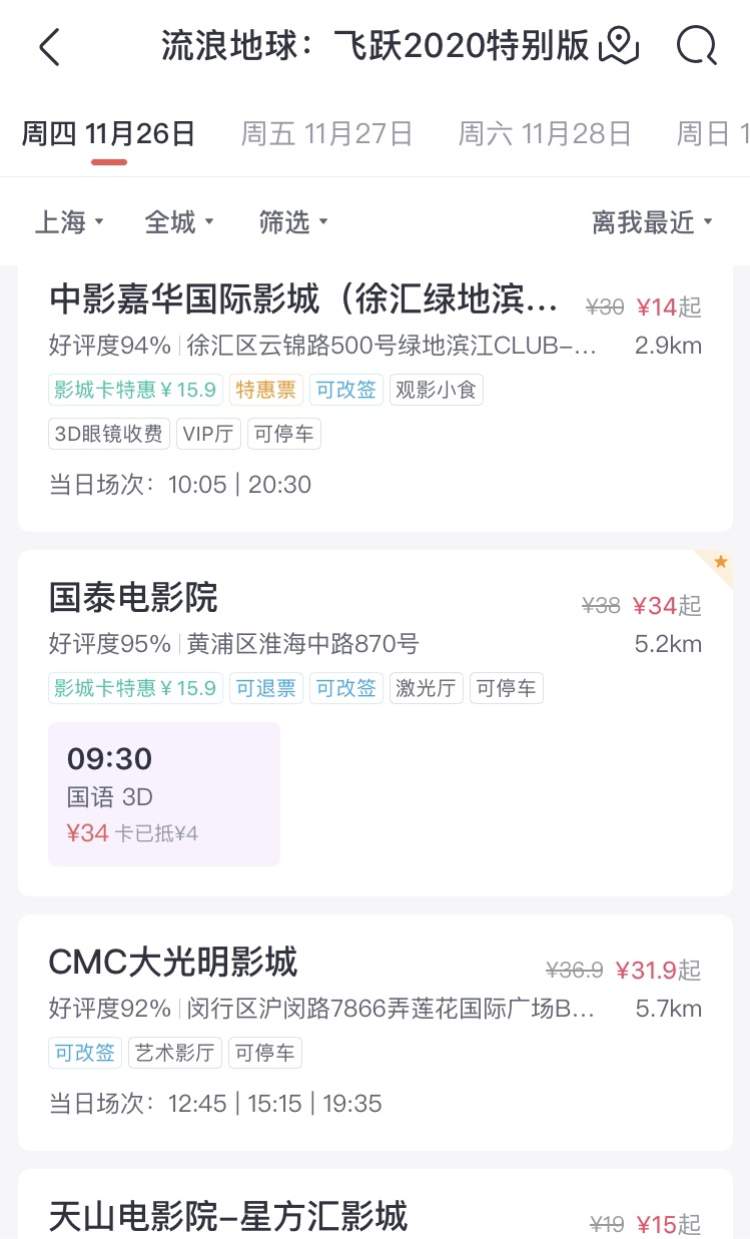Select the 周四 11月26日 date tab

pyautogui.click(x=108, y=134)
